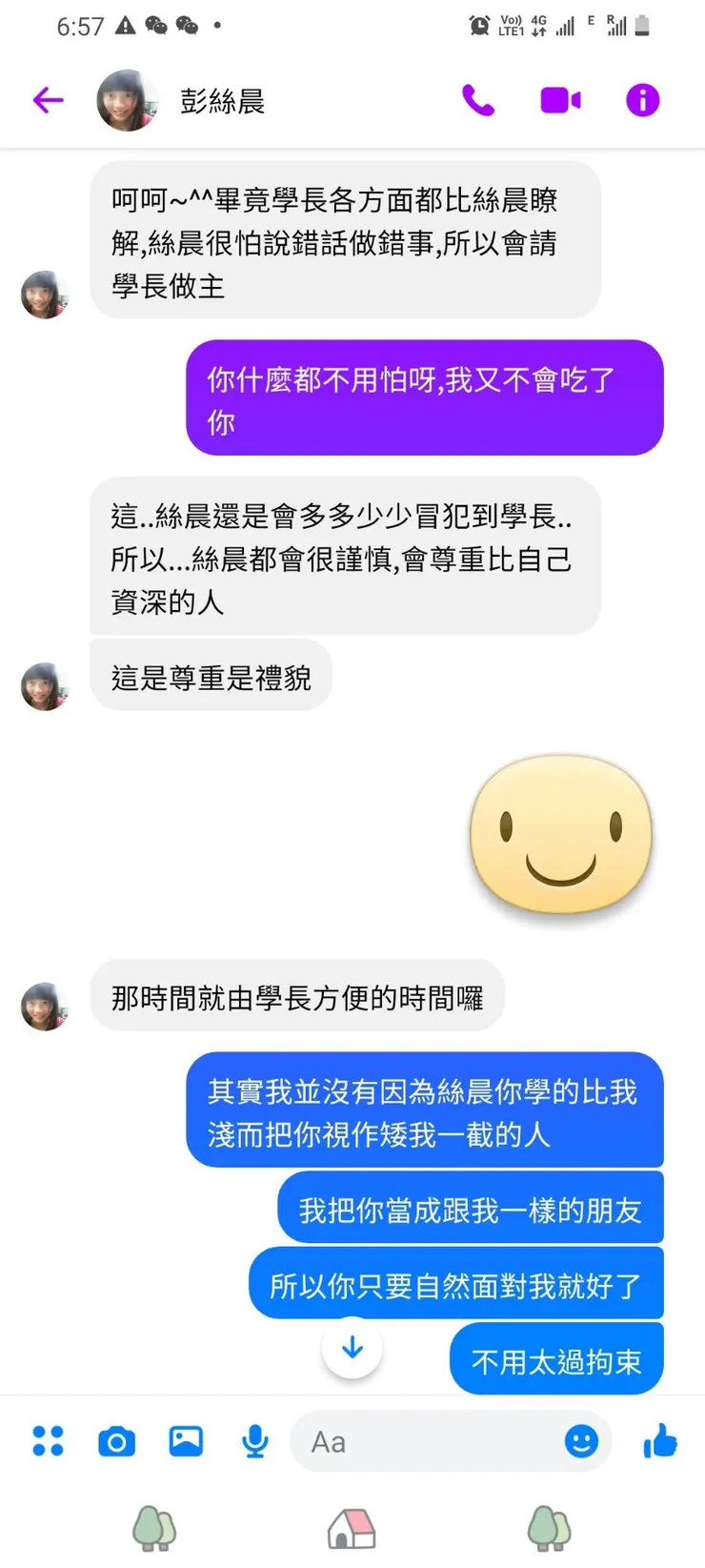Open the photo gallery picker
The width and height of the screenshot is (705, 1568).
(x=185, y=1441)
